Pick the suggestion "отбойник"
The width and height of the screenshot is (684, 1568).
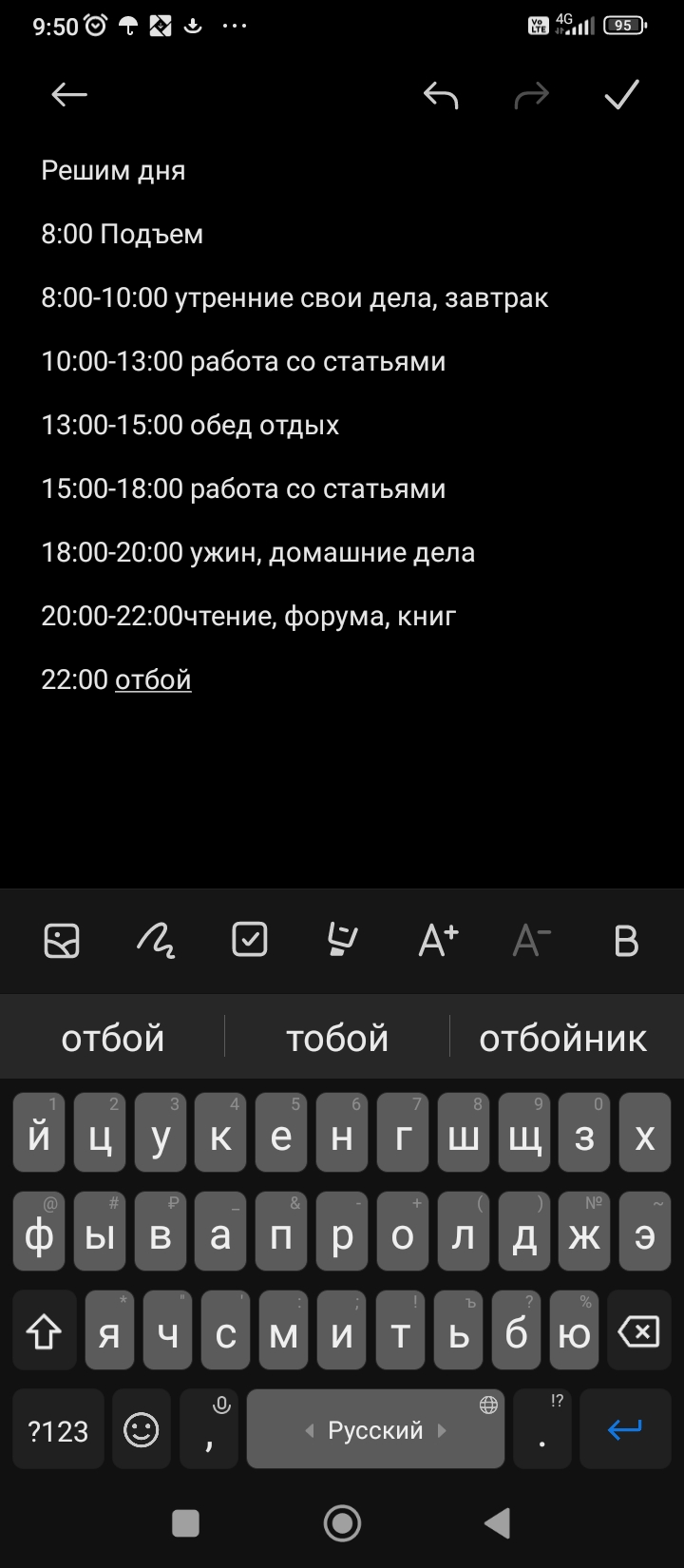click(x=562, y=1039)
